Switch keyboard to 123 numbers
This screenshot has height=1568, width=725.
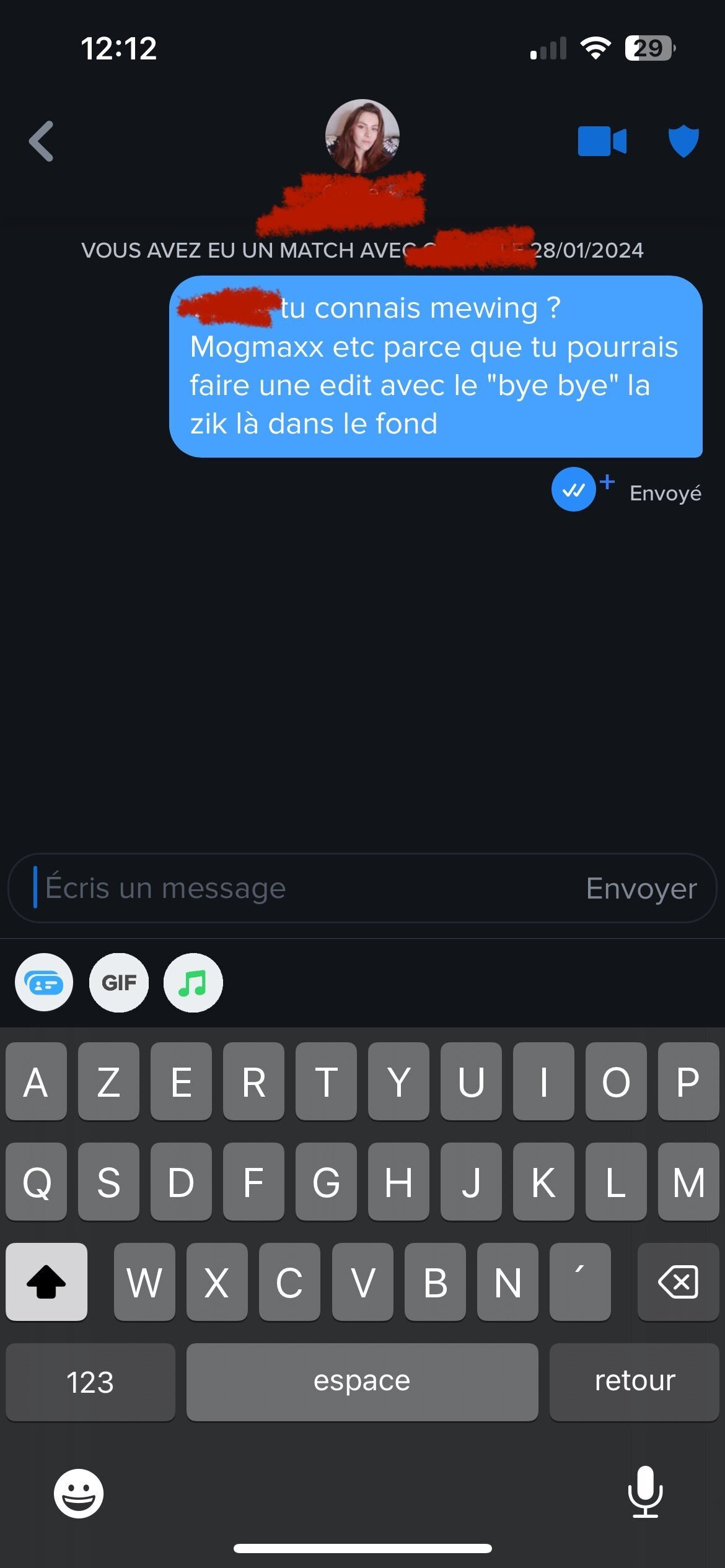pyautogui.click(x=90, y=1382)
